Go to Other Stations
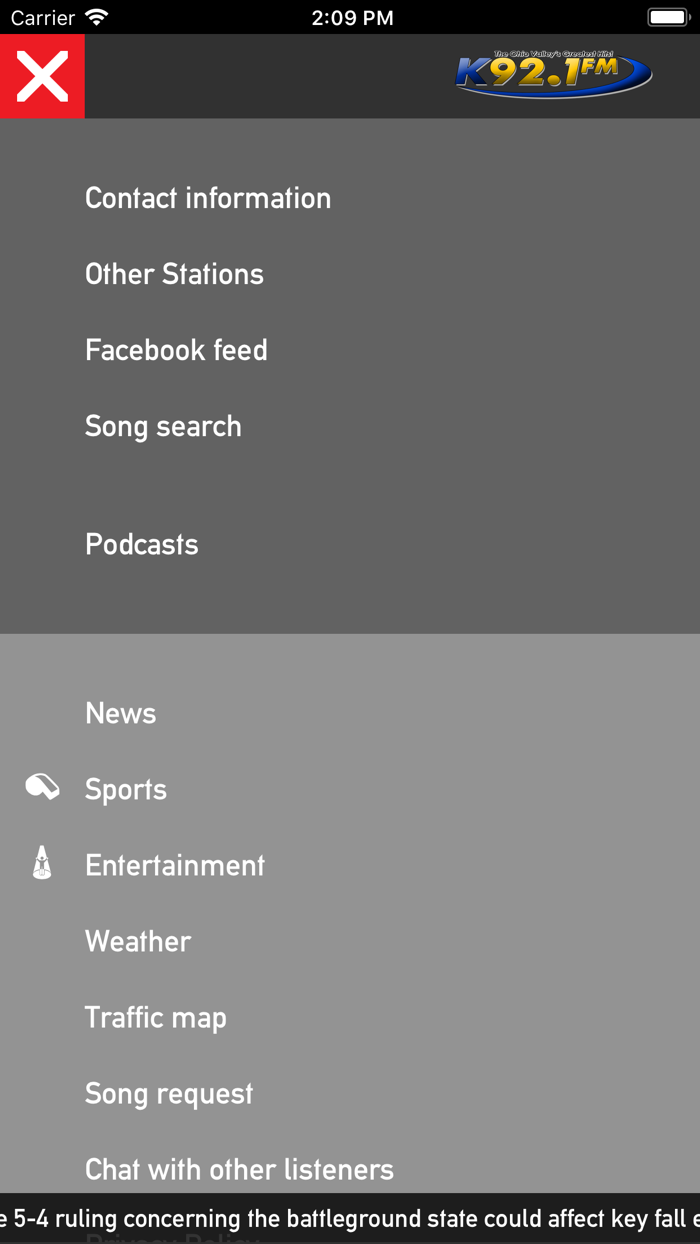The width and height of the screenshot is (700, 1244). click(x=174, y=274)
